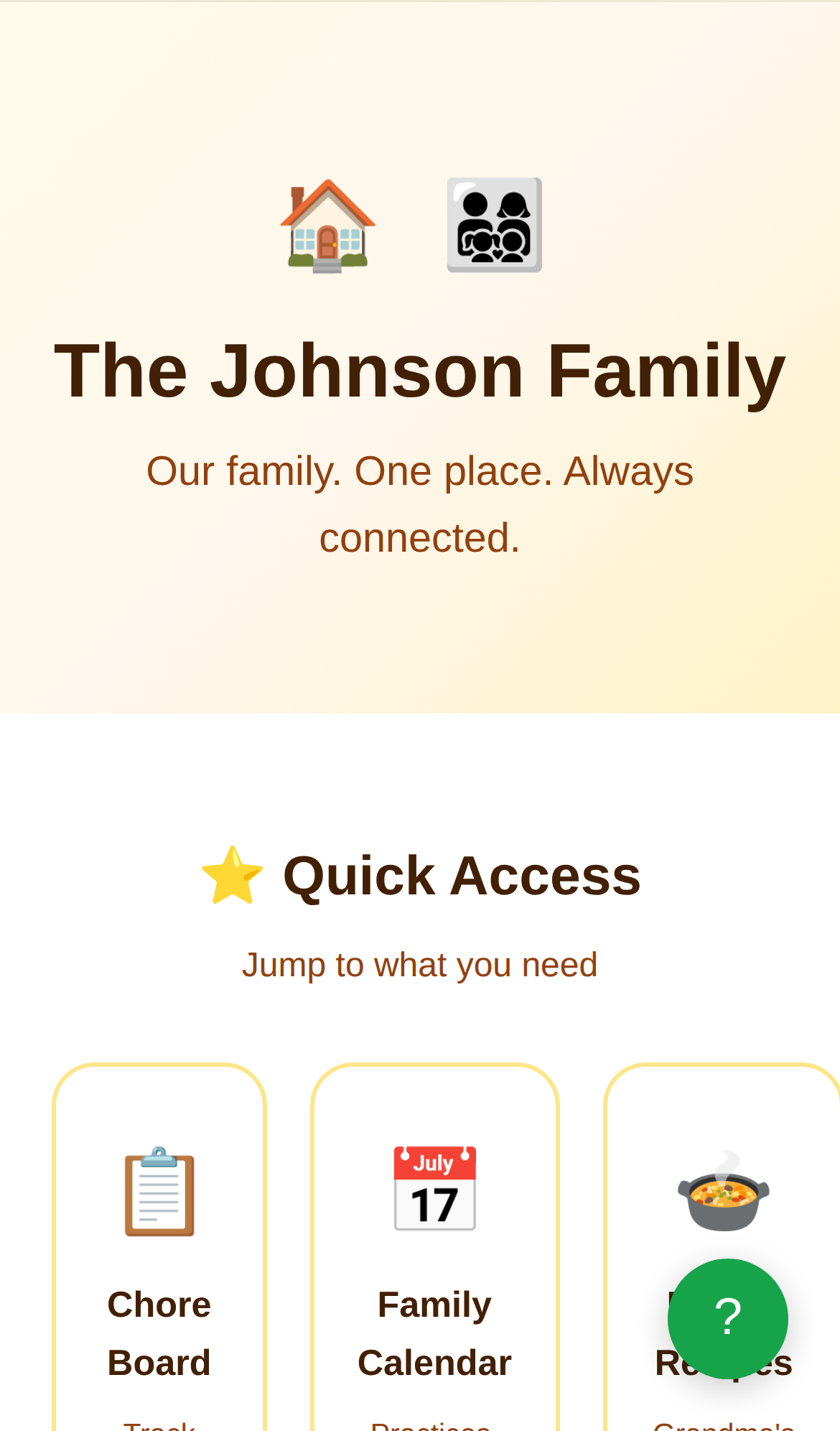Image resolution: width=840 pixels, height=1431 pixels.
Task: Click the house emoji icon
Action: pos(328,225)
